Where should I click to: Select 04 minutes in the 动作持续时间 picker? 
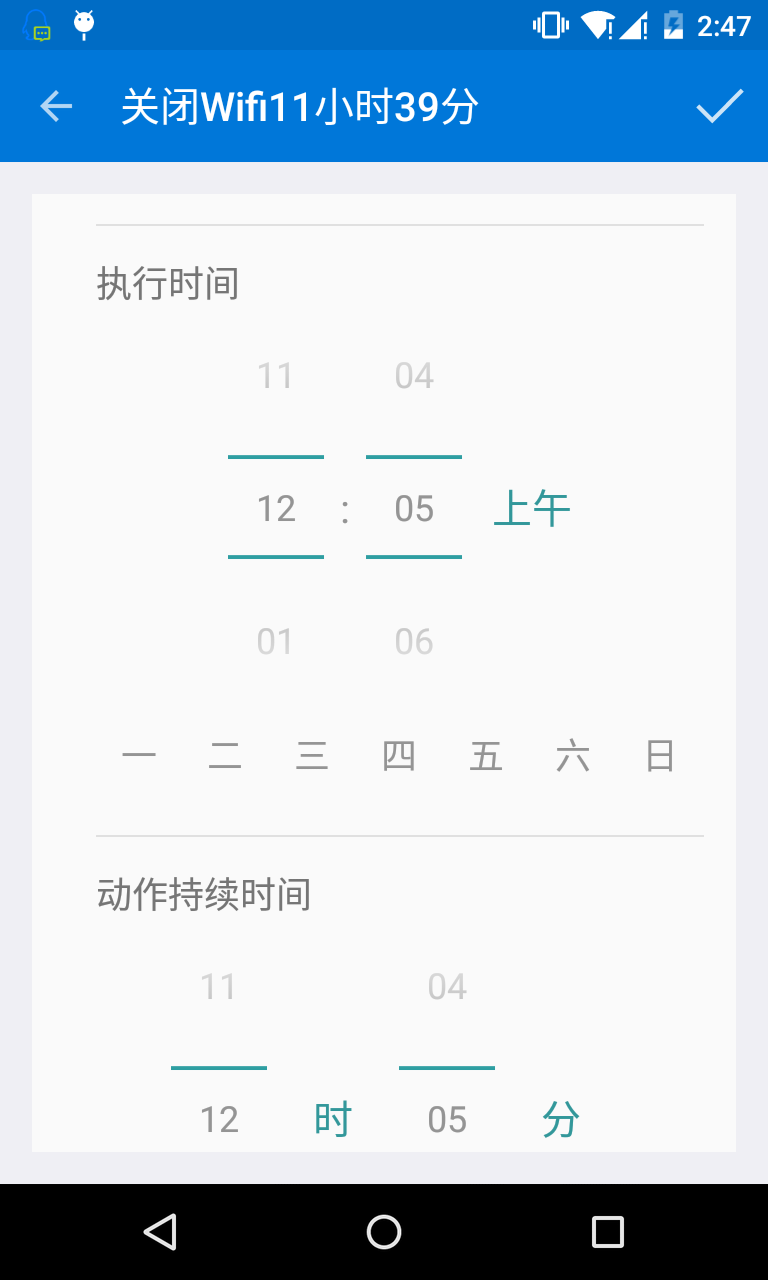[447, 987]
